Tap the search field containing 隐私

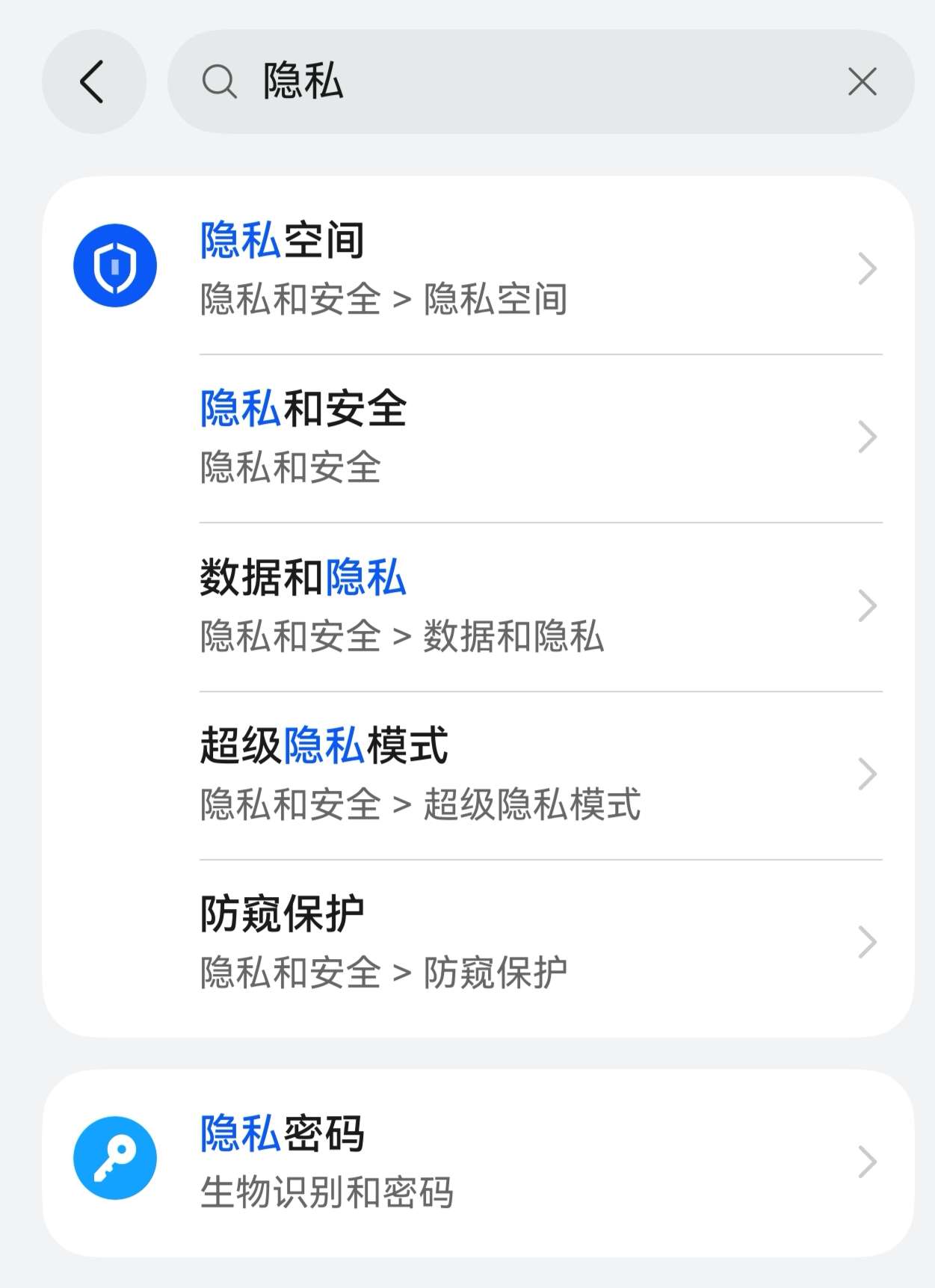click(523, 81)
